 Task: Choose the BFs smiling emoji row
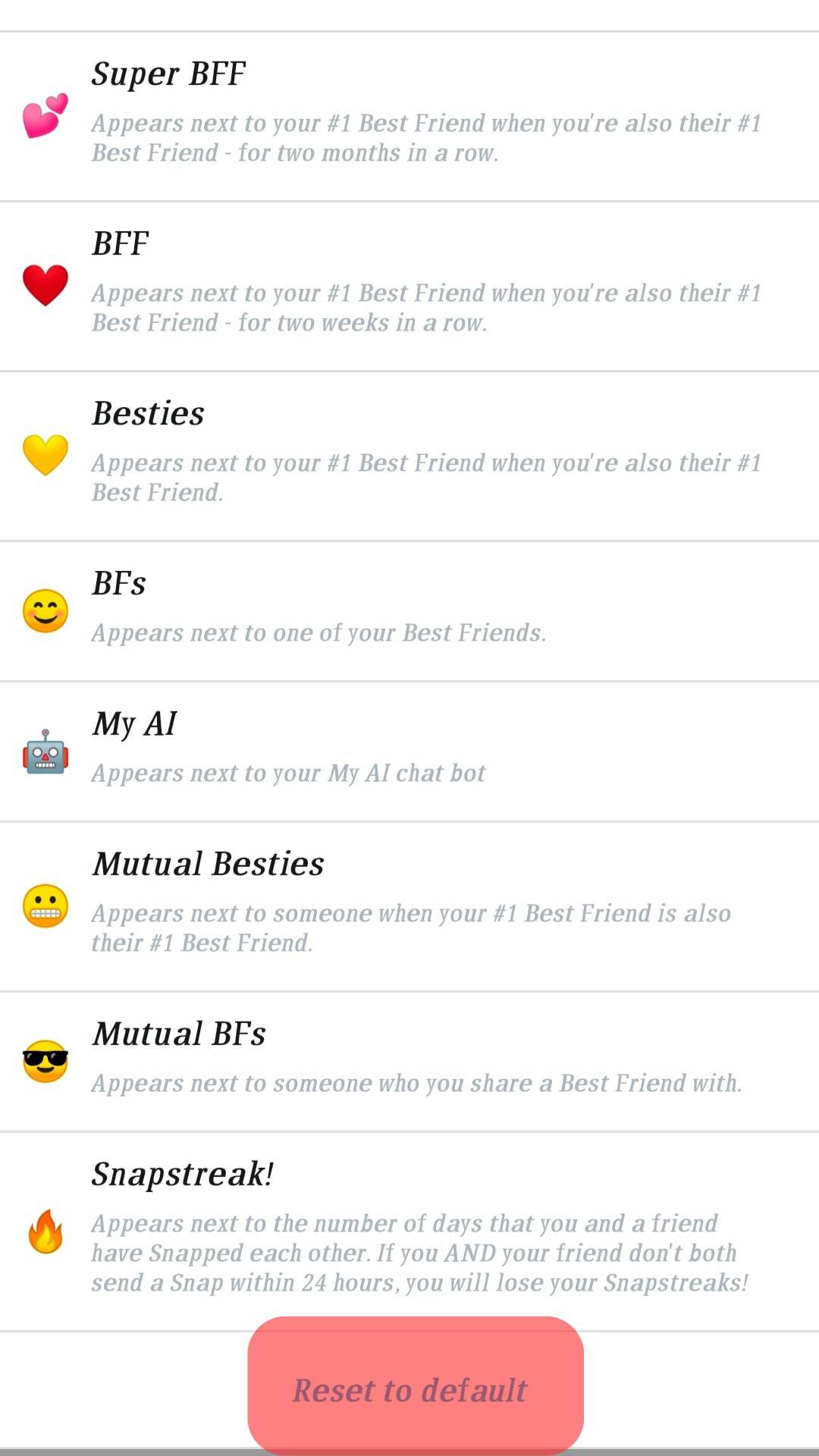click(409, 610)
